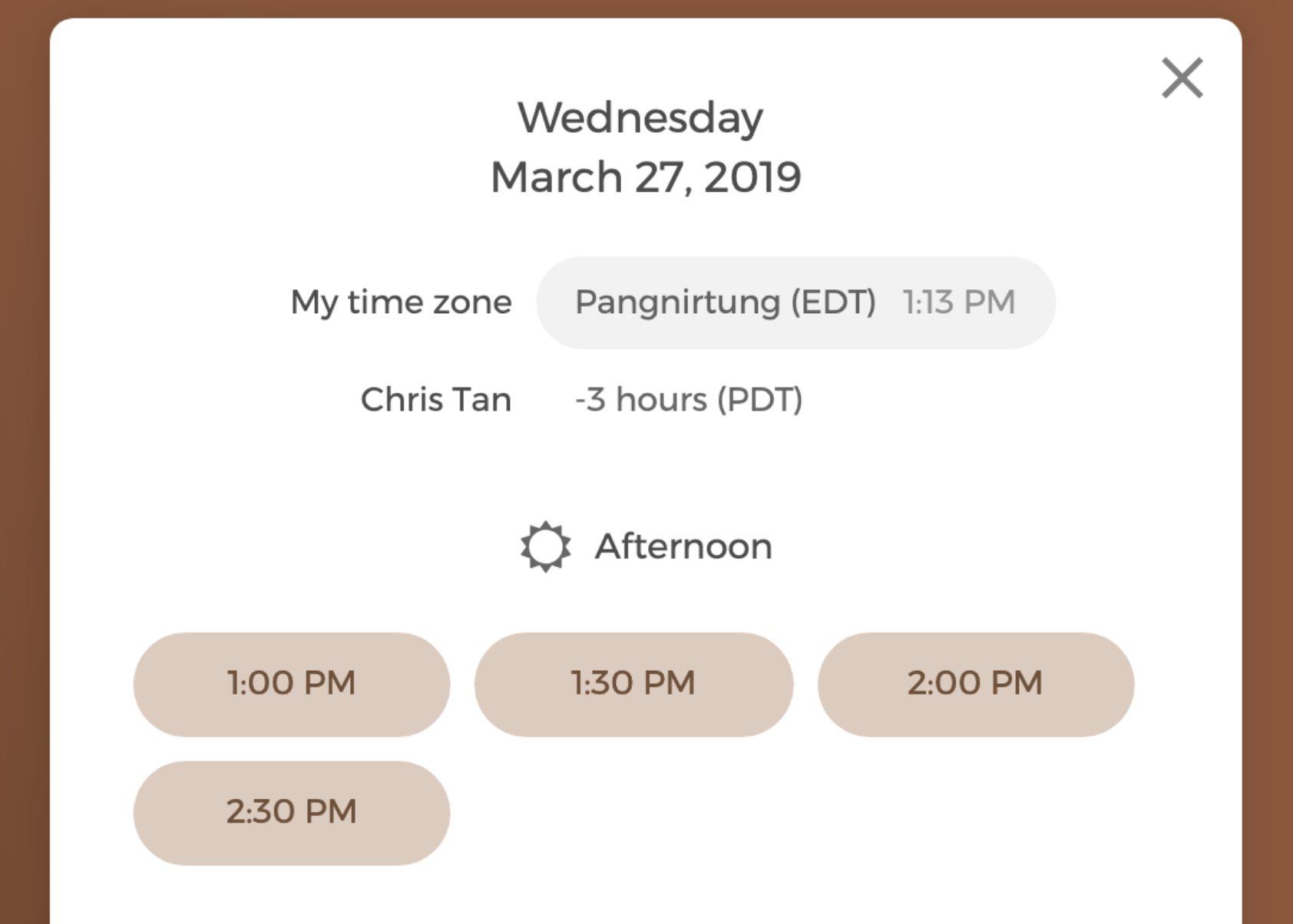Screen dimensions: 1293x924
Task: Change the Pangnirtung (EDT) time zone
Action: [795, 302]
